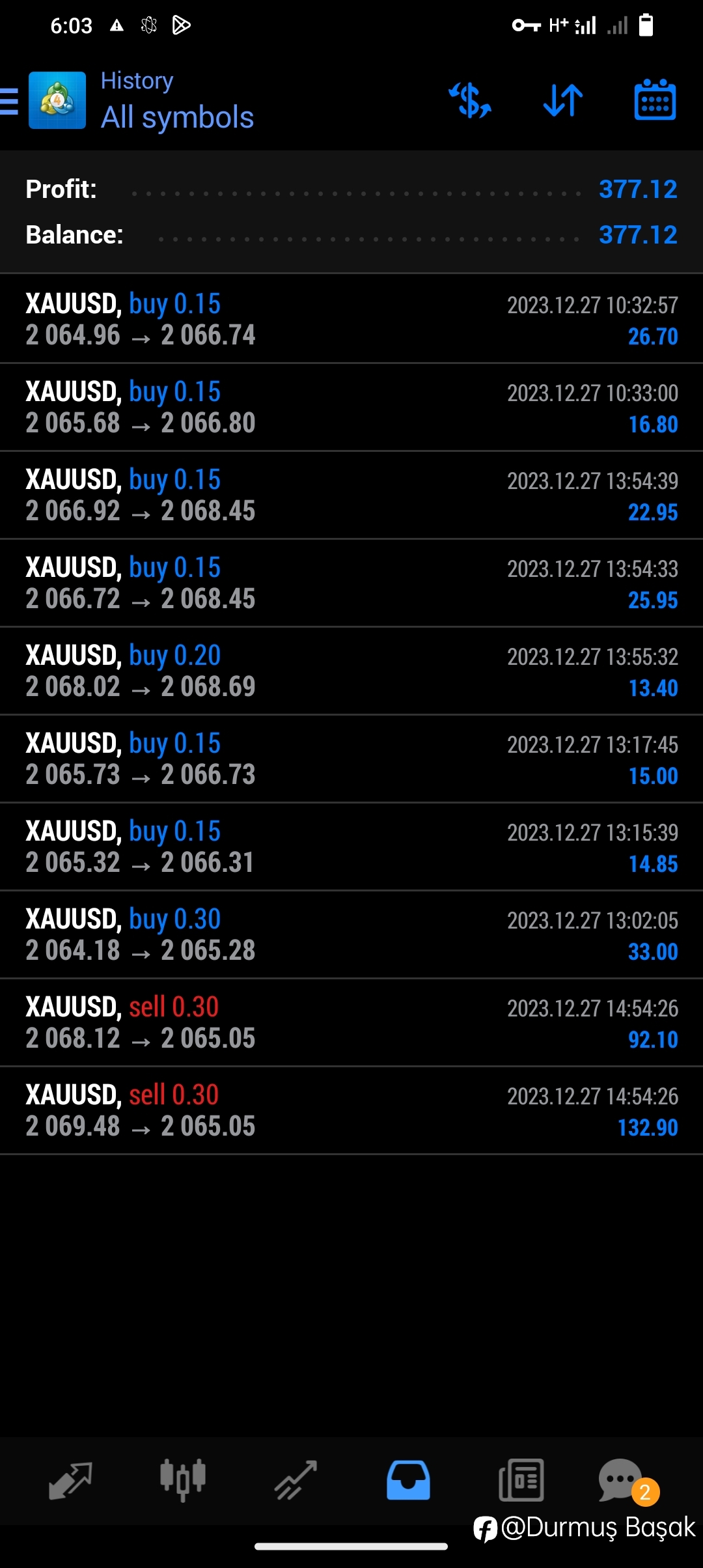This screenshot has height=1568, width=703.
Task: Change the history sort order
Action: (563, 101)
